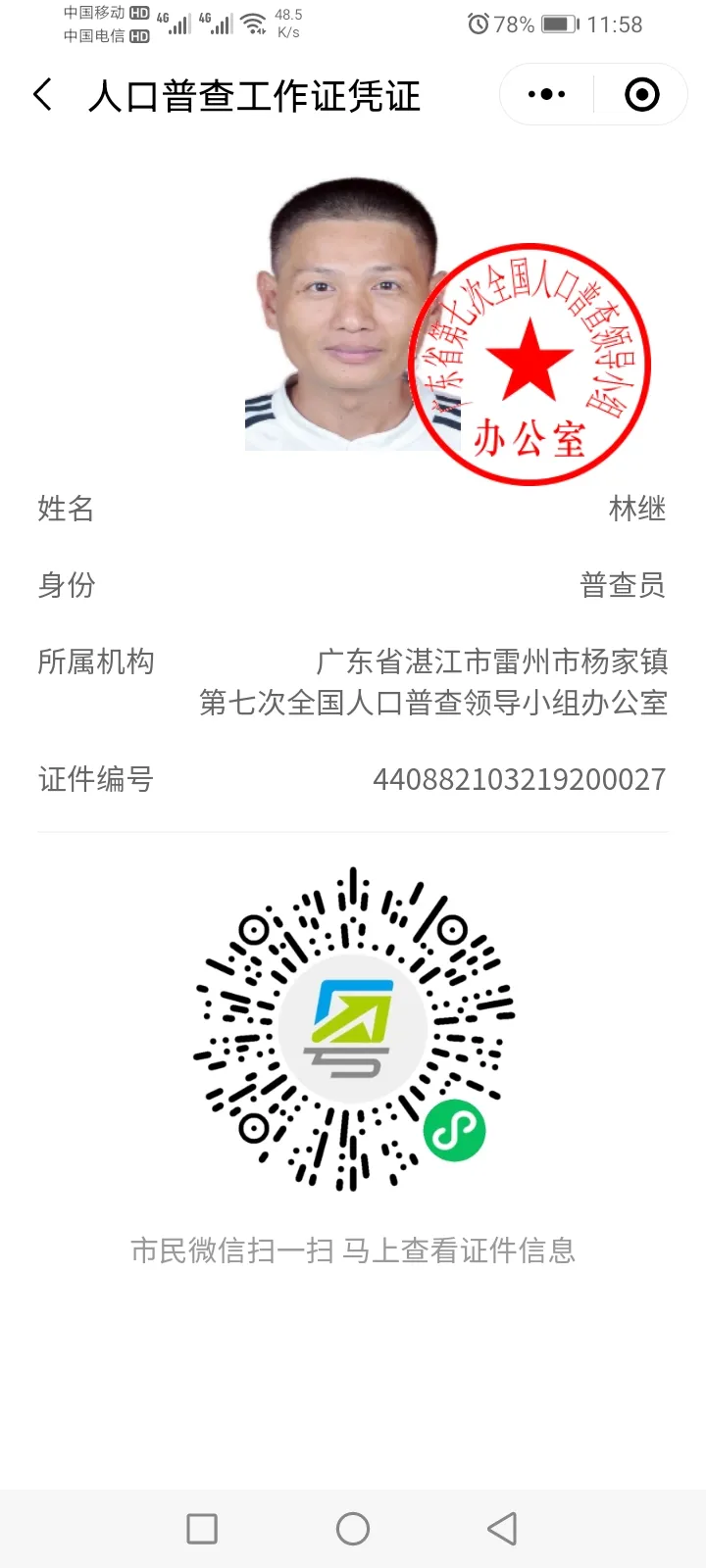Tap the system home button
The image size is (706, 1568).
click(353, 1529)
